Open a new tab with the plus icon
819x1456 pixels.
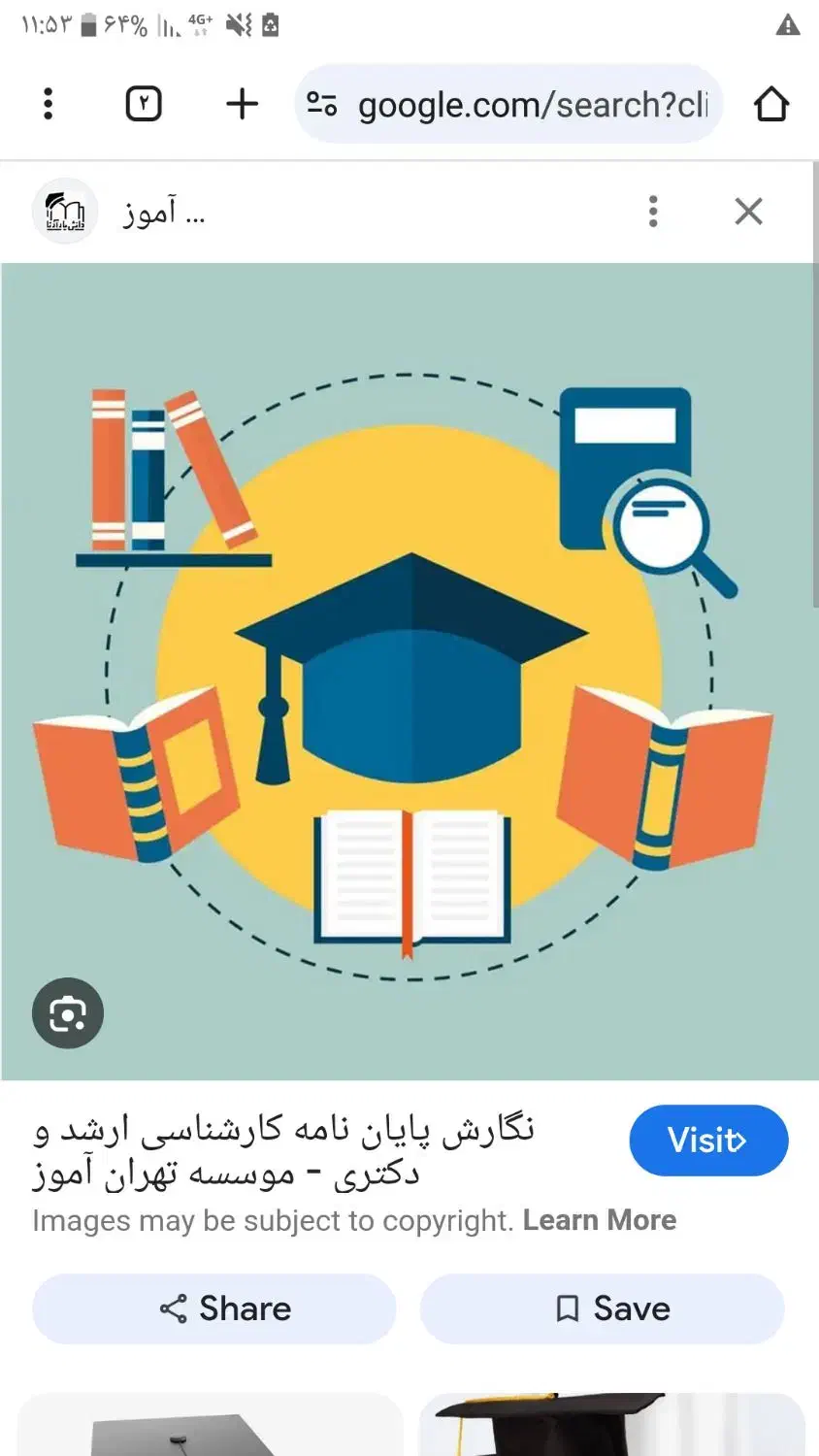[x=242, y=104]
